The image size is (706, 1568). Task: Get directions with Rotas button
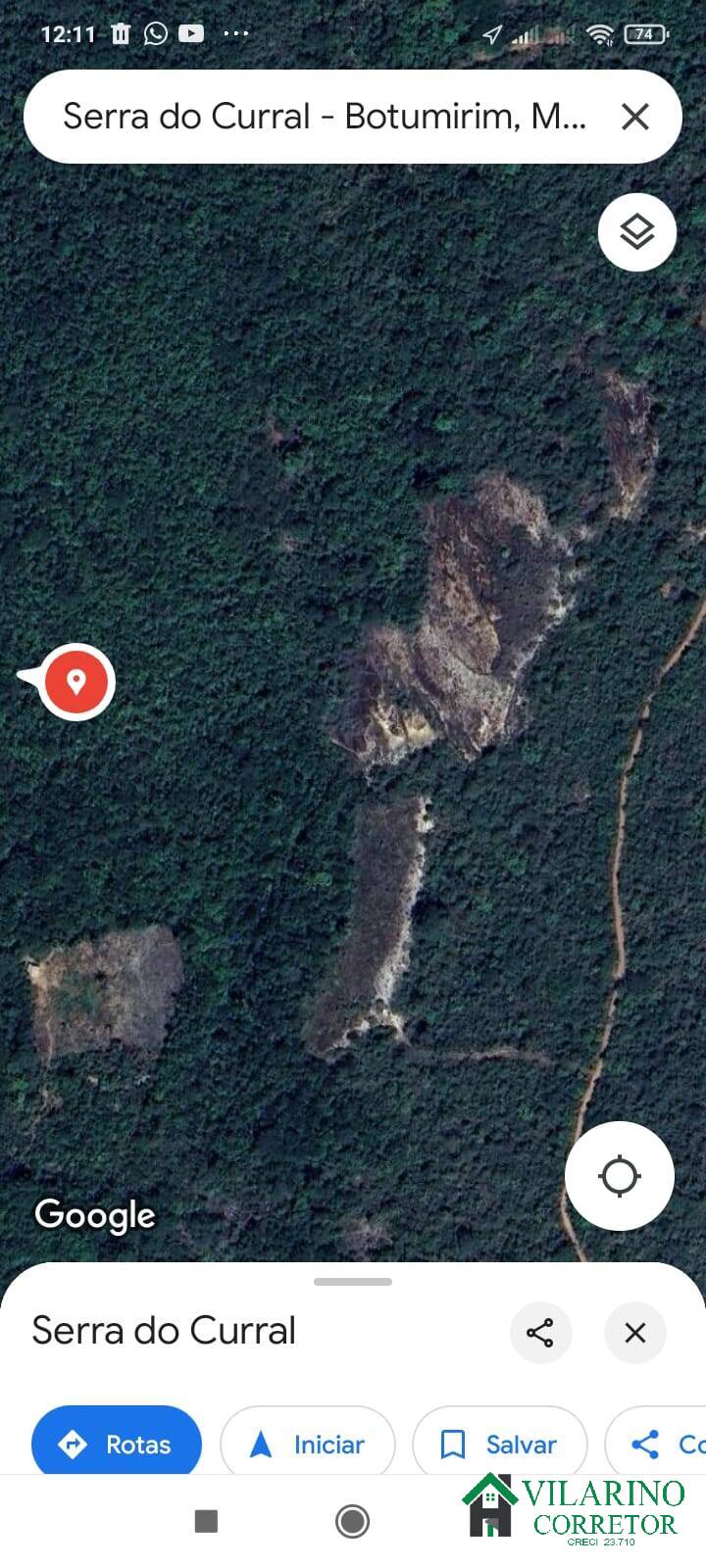click(117, 1444)
